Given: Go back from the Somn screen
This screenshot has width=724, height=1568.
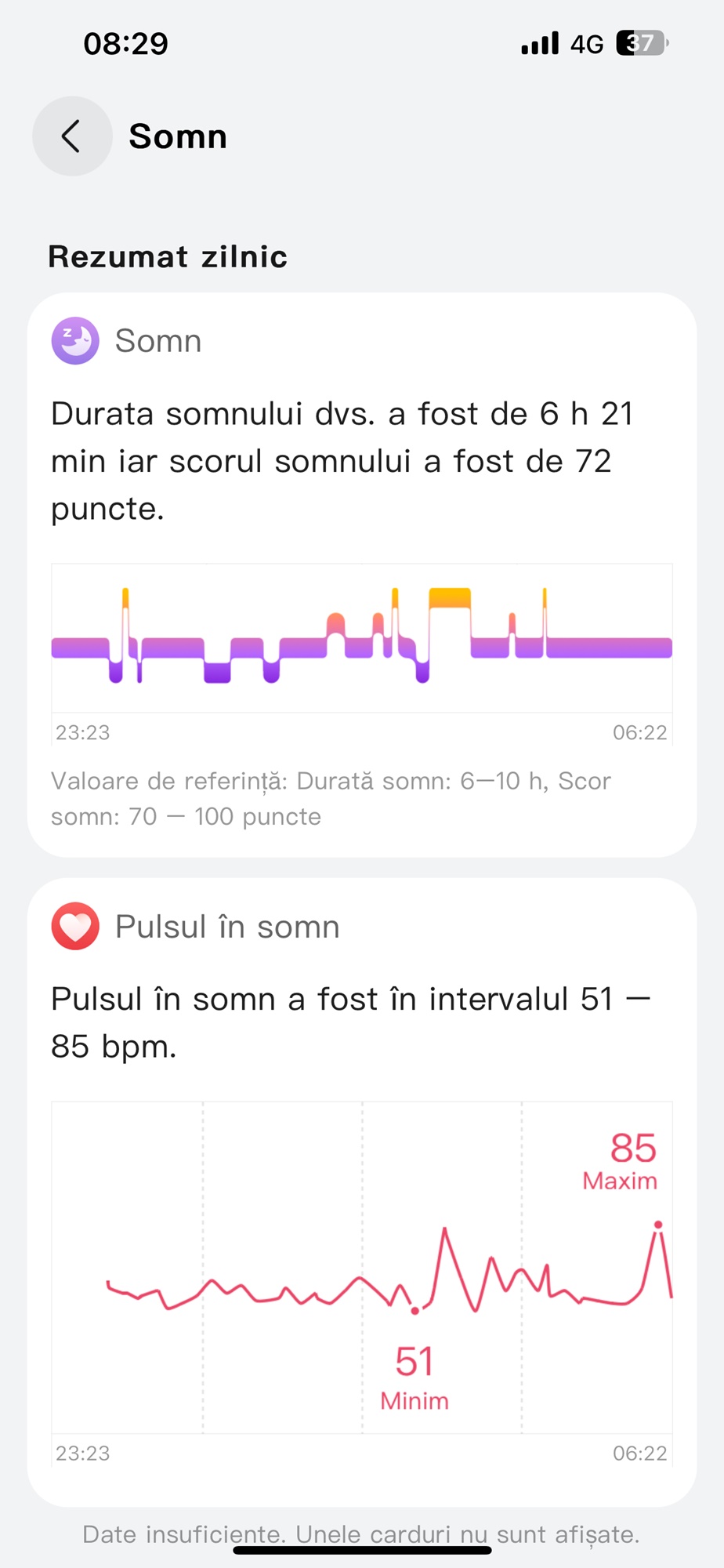Looking at the screenshot, I should [x=72, y=136].
